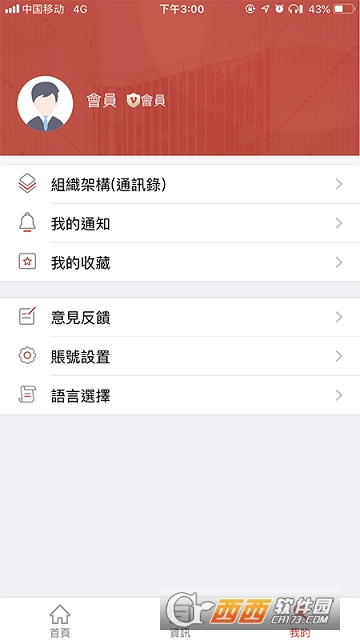
Task: Open 語言選擇 language selection
Action: click(180, 395)
